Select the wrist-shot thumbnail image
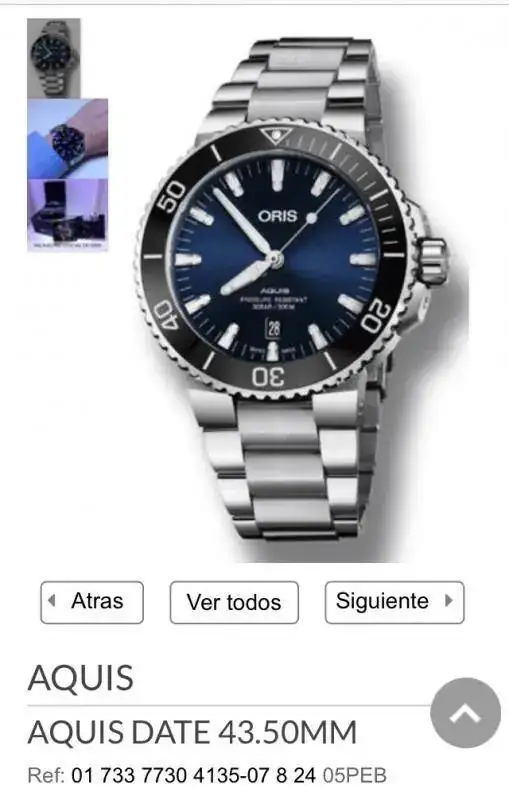The height and width of the screenshot is (800, 509). (x=68, y=138)
